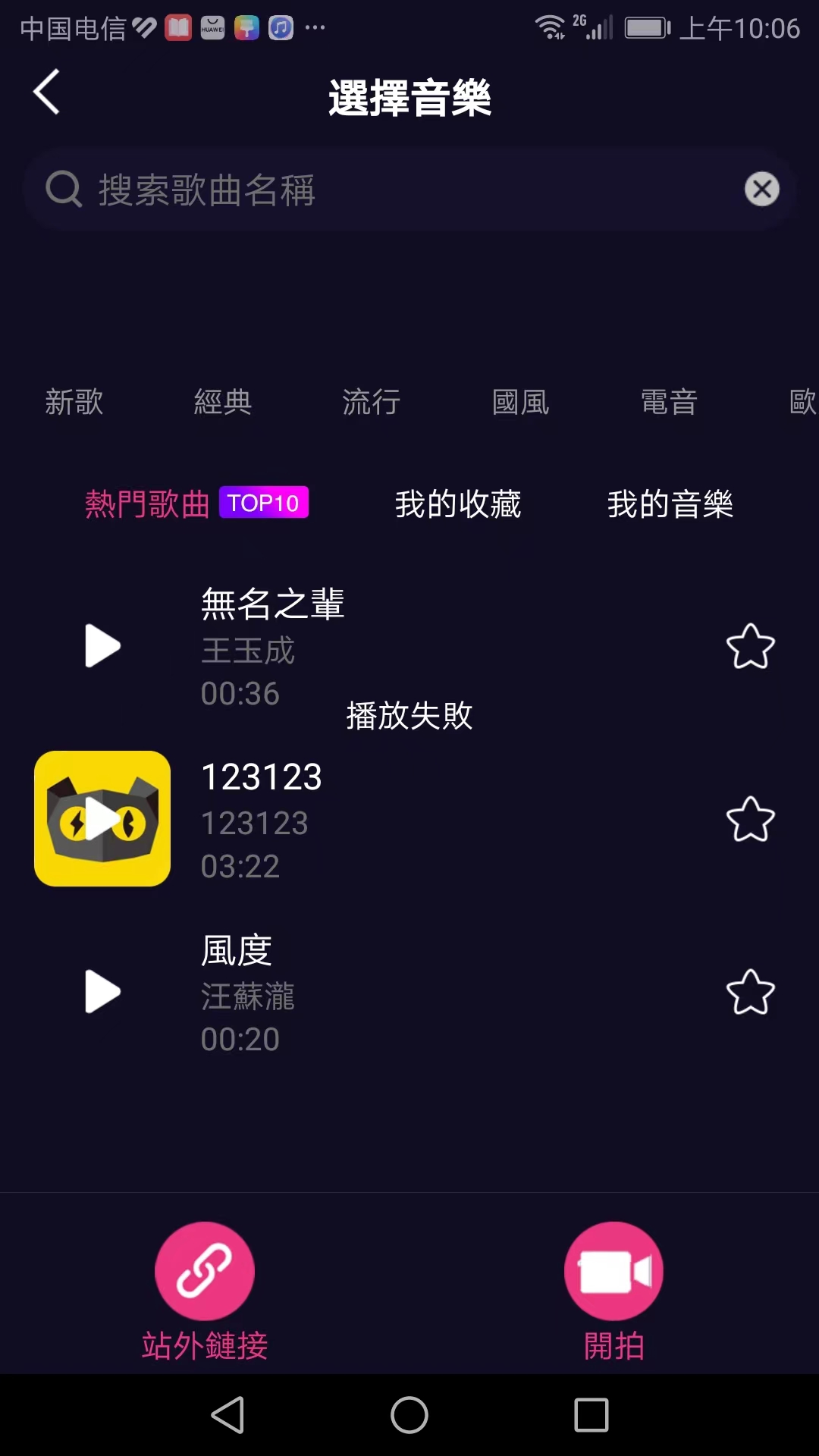Select the 國風 category
Viewport: 819px width, 1456px height.
[520, 402]
